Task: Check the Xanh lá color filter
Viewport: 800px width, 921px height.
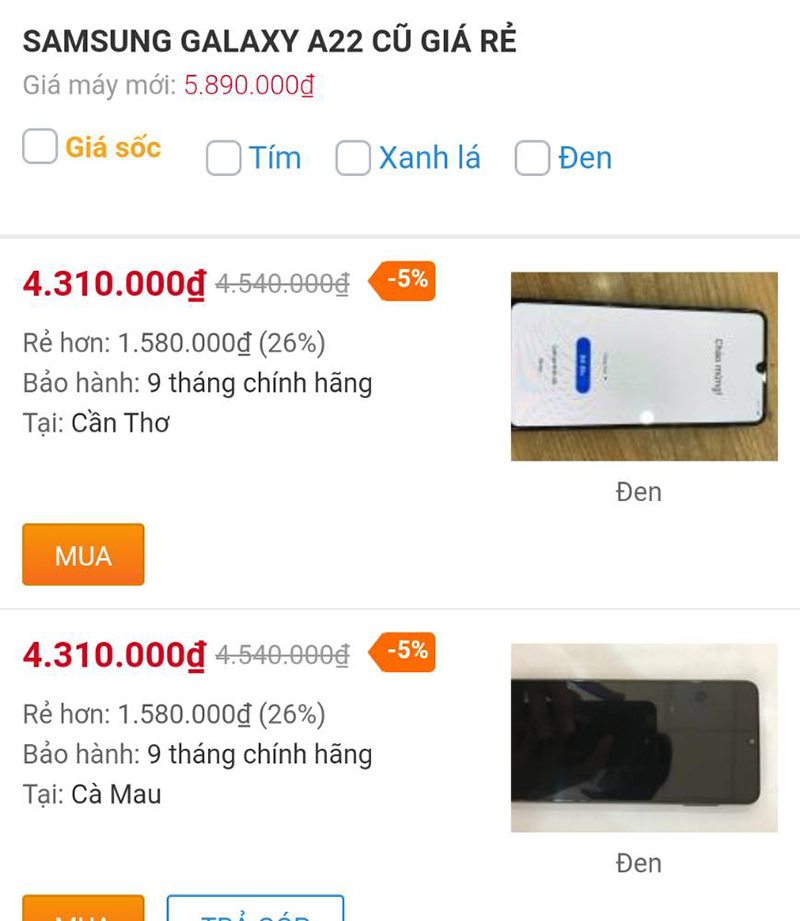Action: pos(353,158)
